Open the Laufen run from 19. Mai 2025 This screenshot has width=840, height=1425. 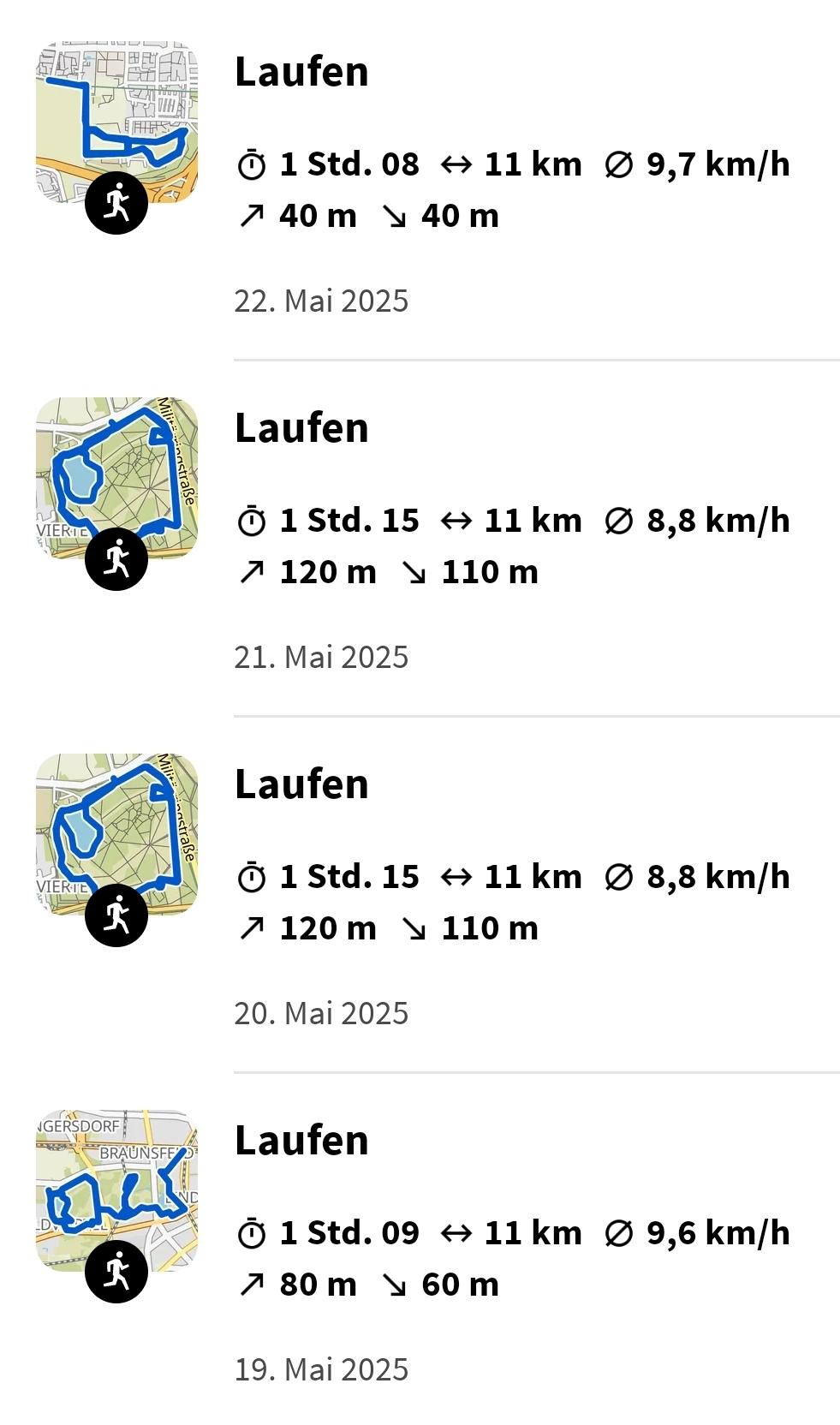click(x=420, y=1249)
